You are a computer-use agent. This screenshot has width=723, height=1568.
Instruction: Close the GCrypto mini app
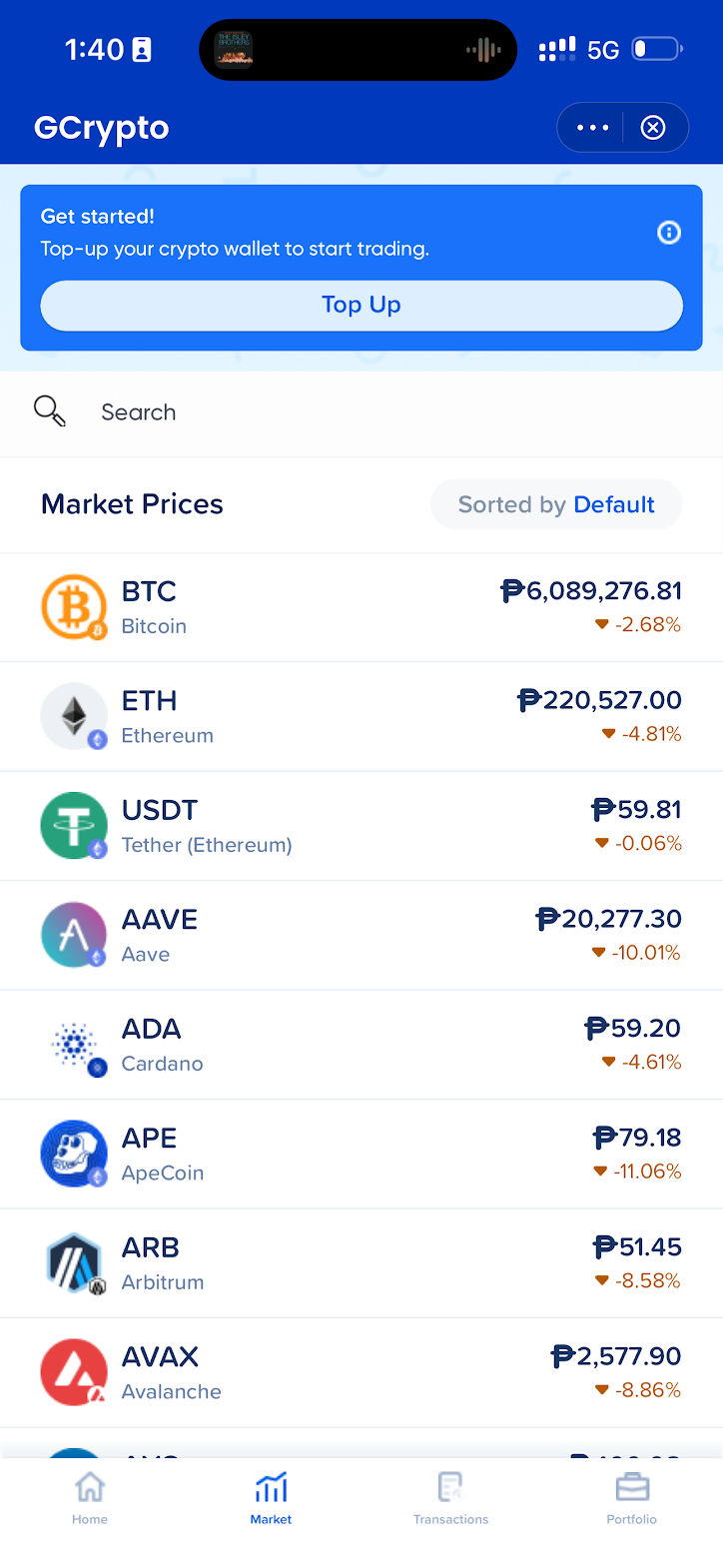click(x=653, y=128)
